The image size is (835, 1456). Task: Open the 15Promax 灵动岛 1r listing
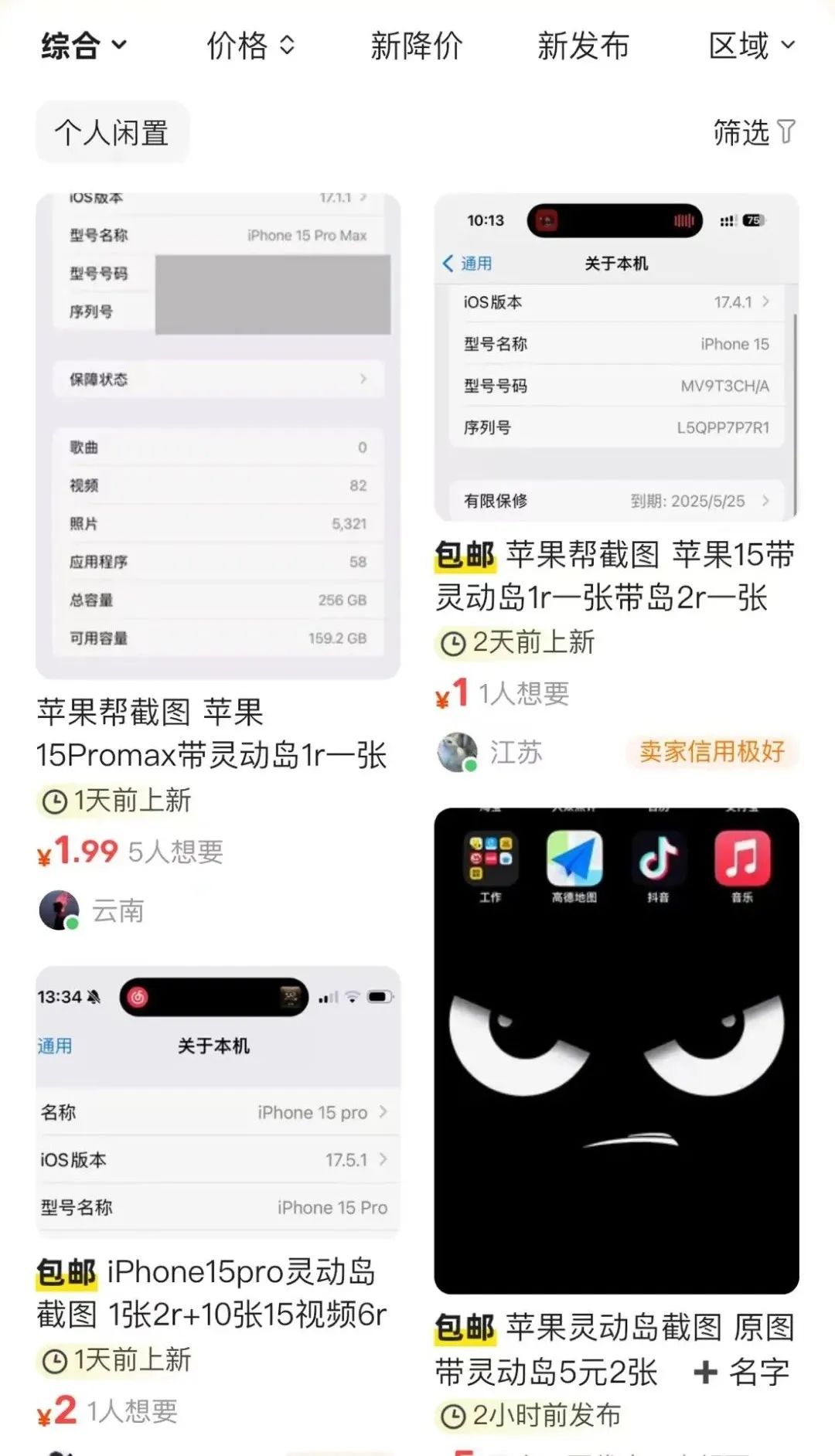coord(218,436)
